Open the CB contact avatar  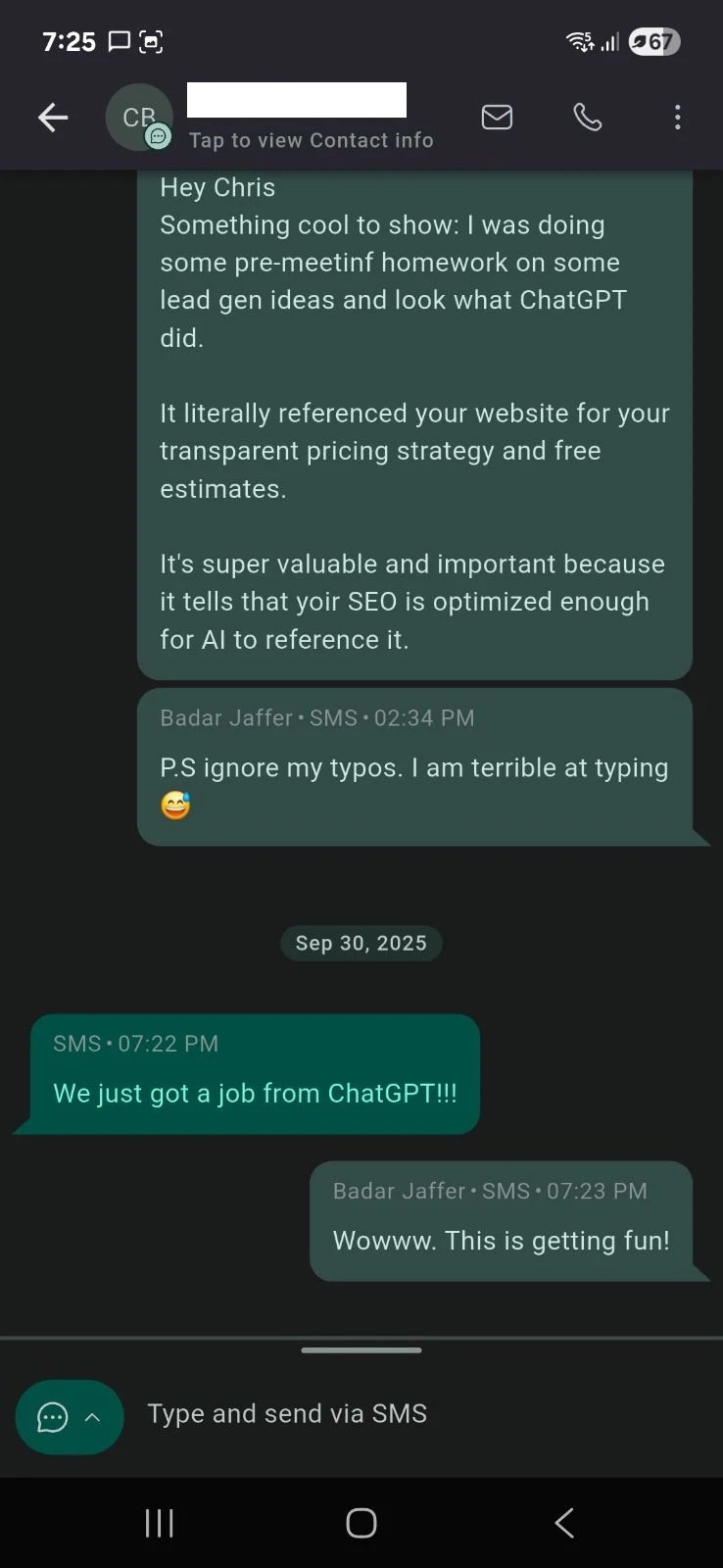pos(138,118)
